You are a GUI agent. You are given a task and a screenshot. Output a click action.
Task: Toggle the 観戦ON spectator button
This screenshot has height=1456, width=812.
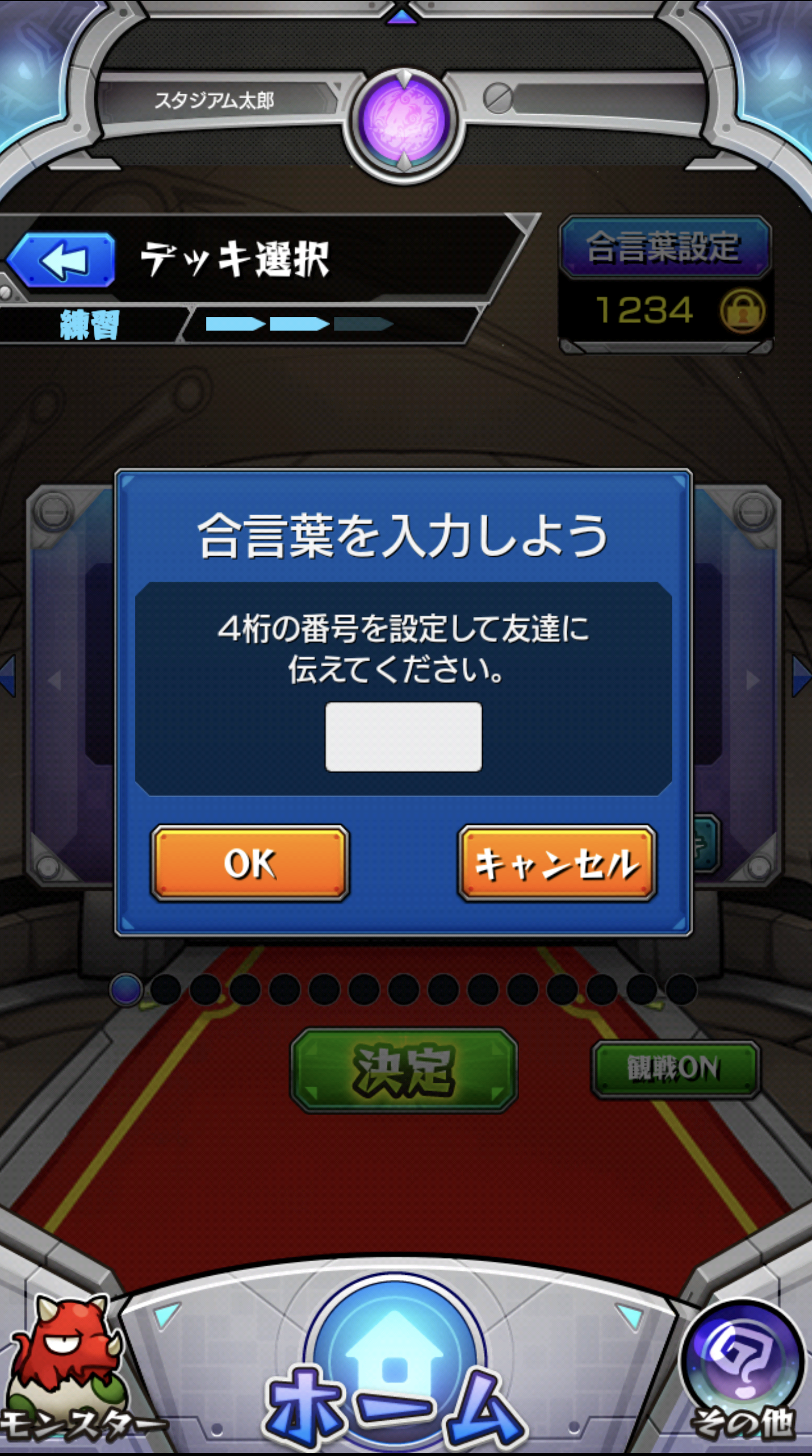[675, 1069]
